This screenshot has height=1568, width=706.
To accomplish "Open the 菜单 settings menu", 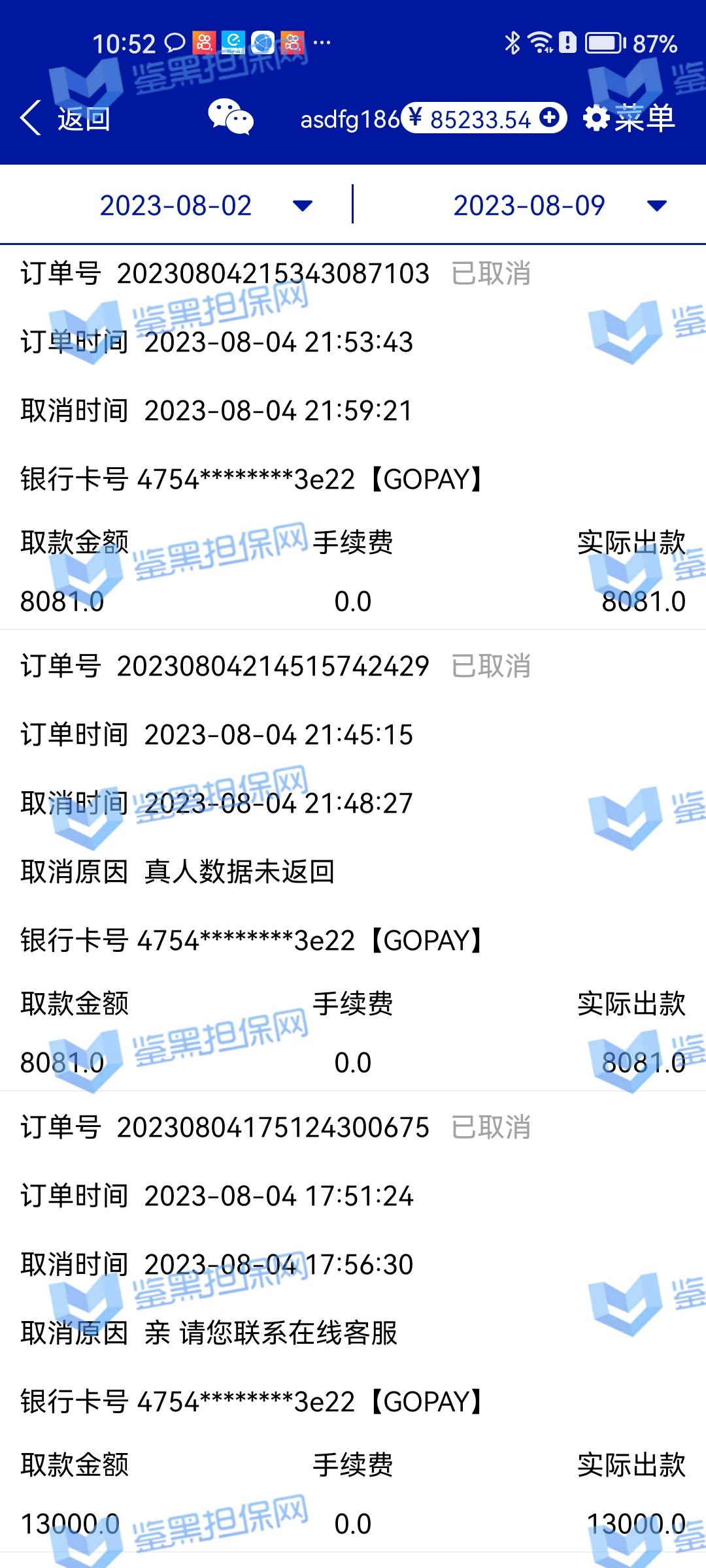I will 629,118.
